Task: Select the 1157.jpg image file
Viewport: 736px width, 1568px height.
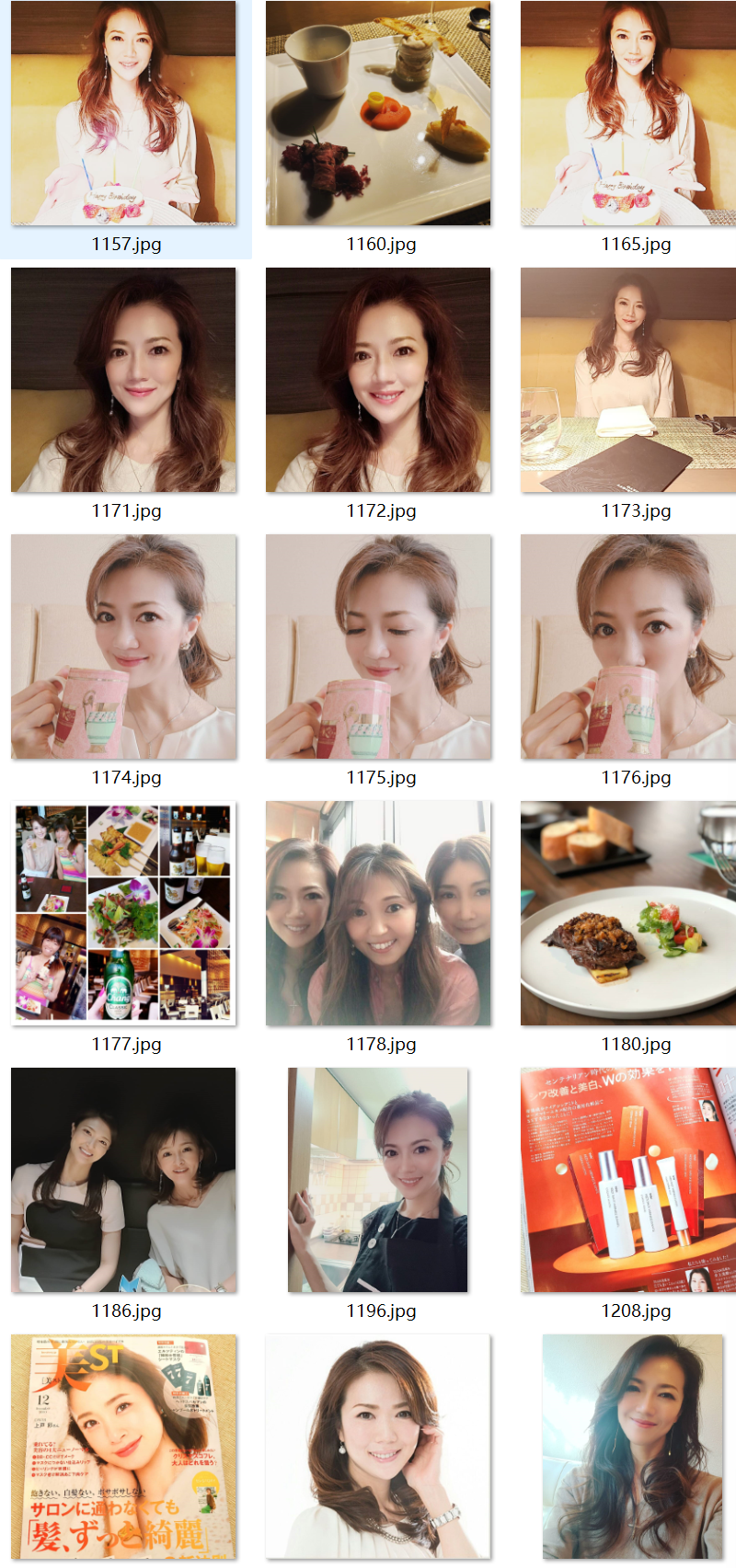Action: point(123,113)
